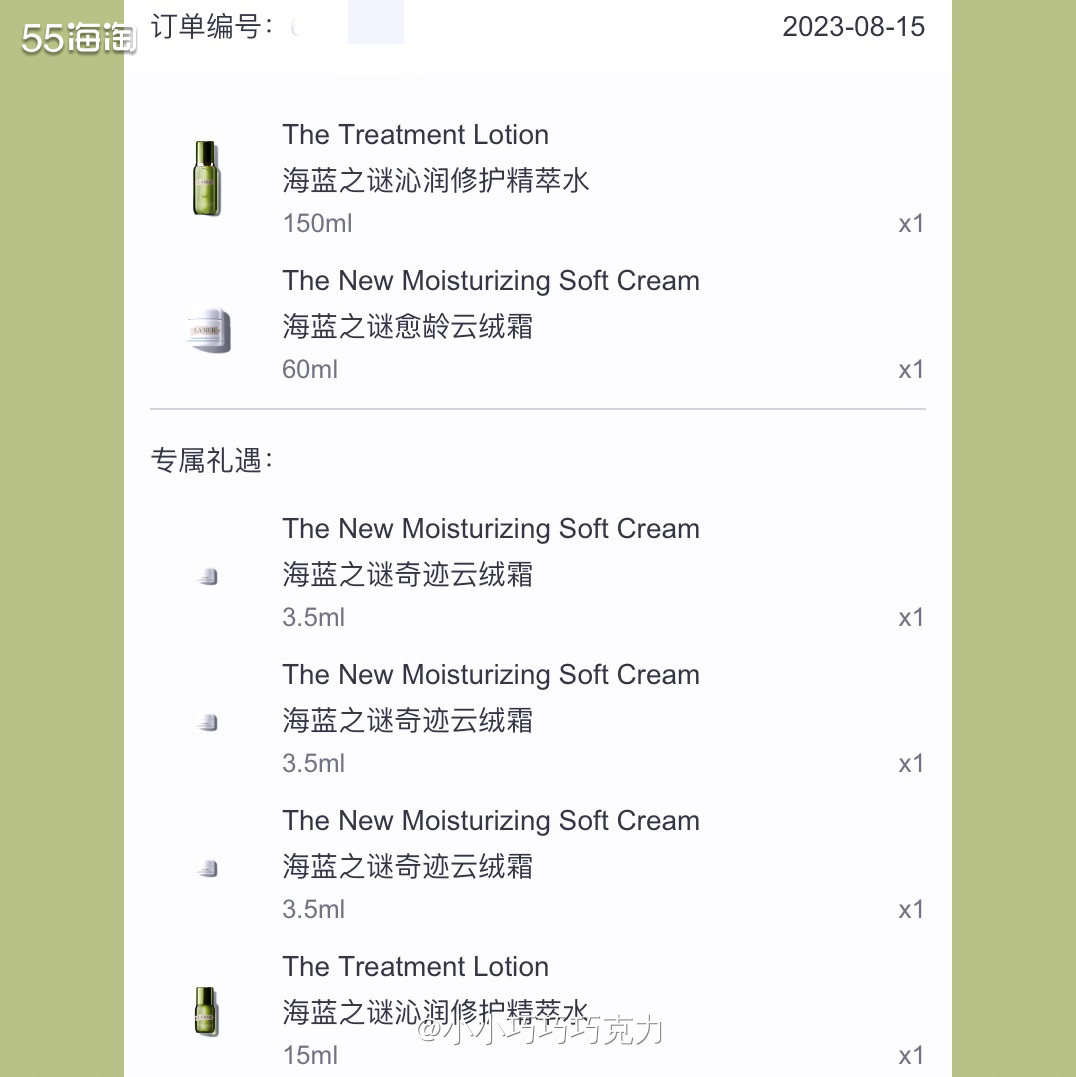Click the Moisturizing Soft Cream 60ml jar thumbnail

(x=205, y=330)
